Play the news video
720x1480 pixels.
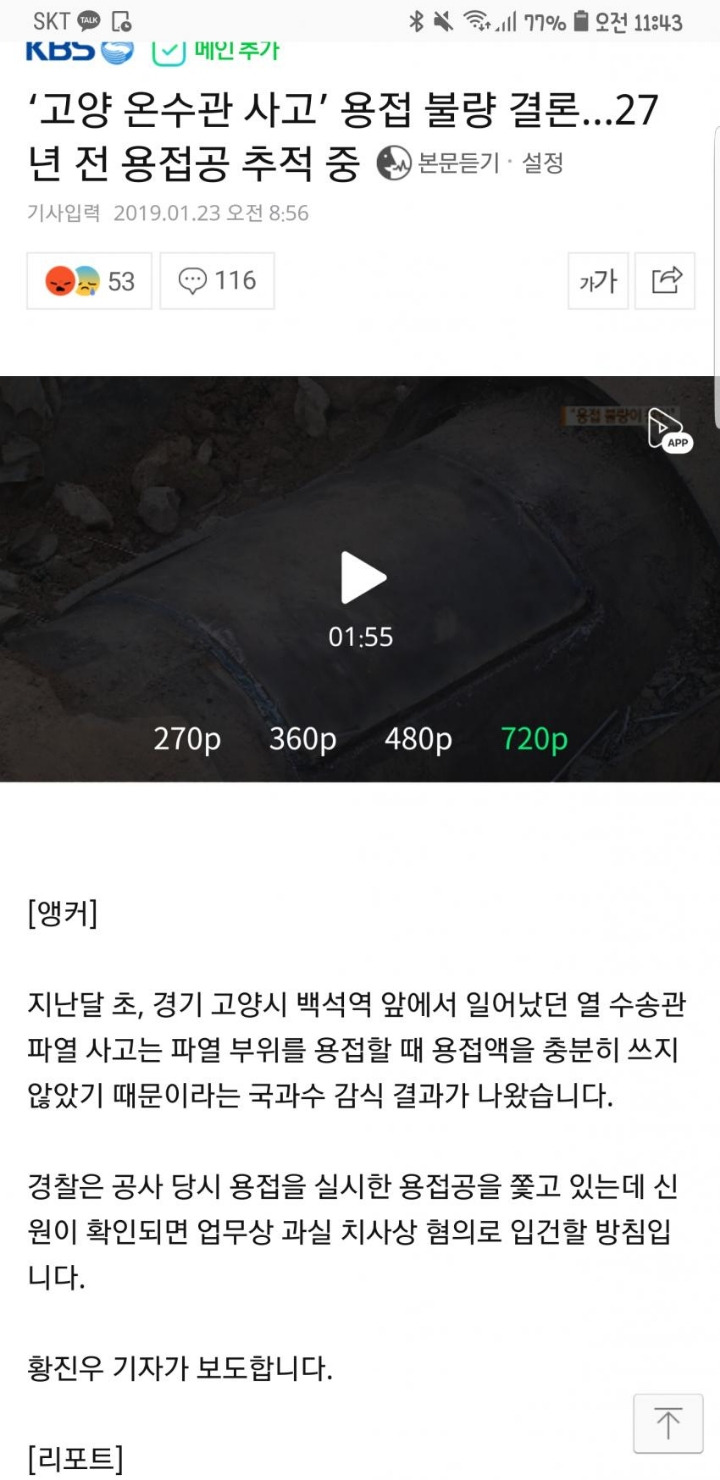[x=363, y=577]
